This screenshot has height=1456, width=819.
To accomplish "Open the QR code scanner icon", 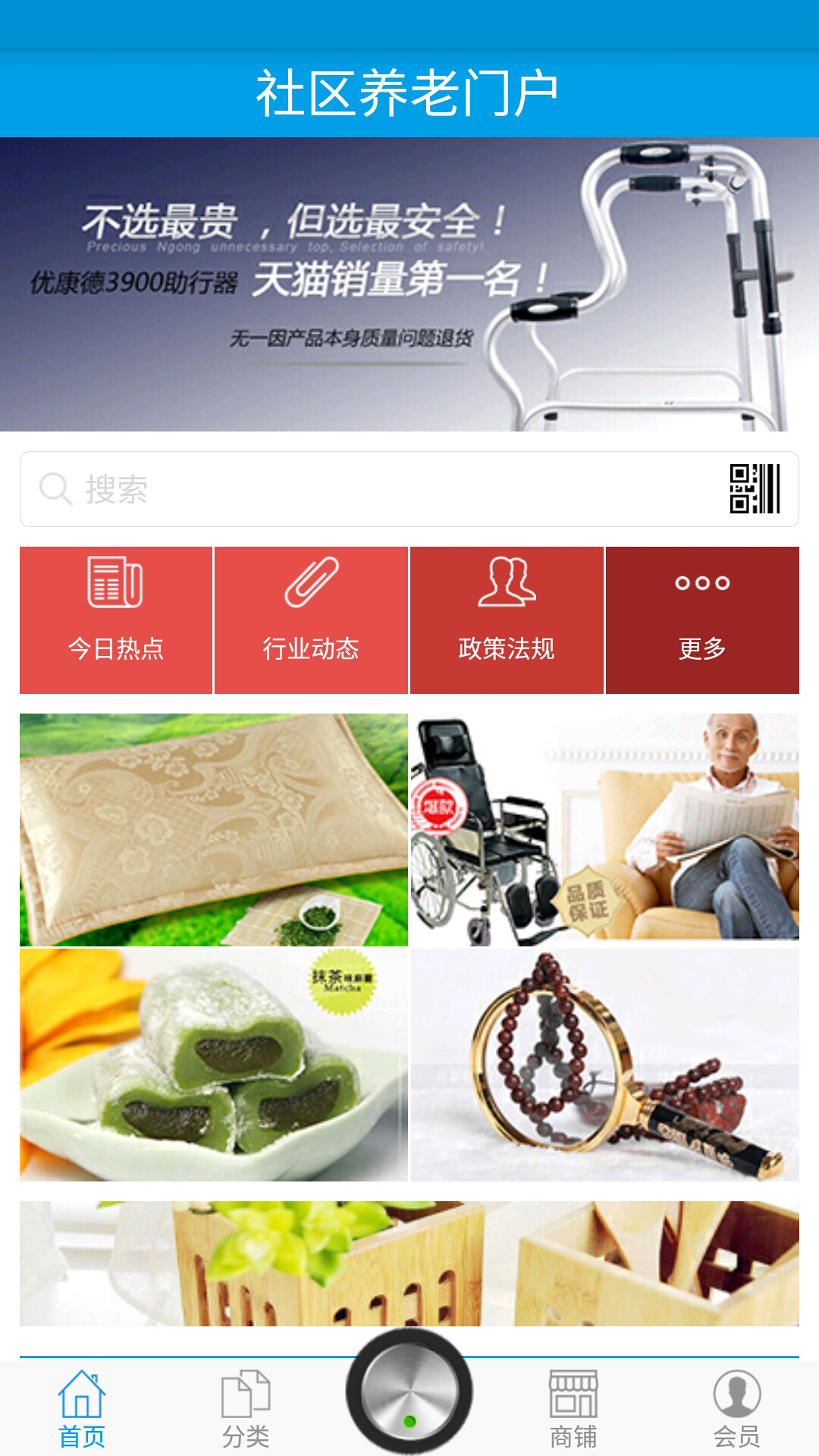I will 755,489.
